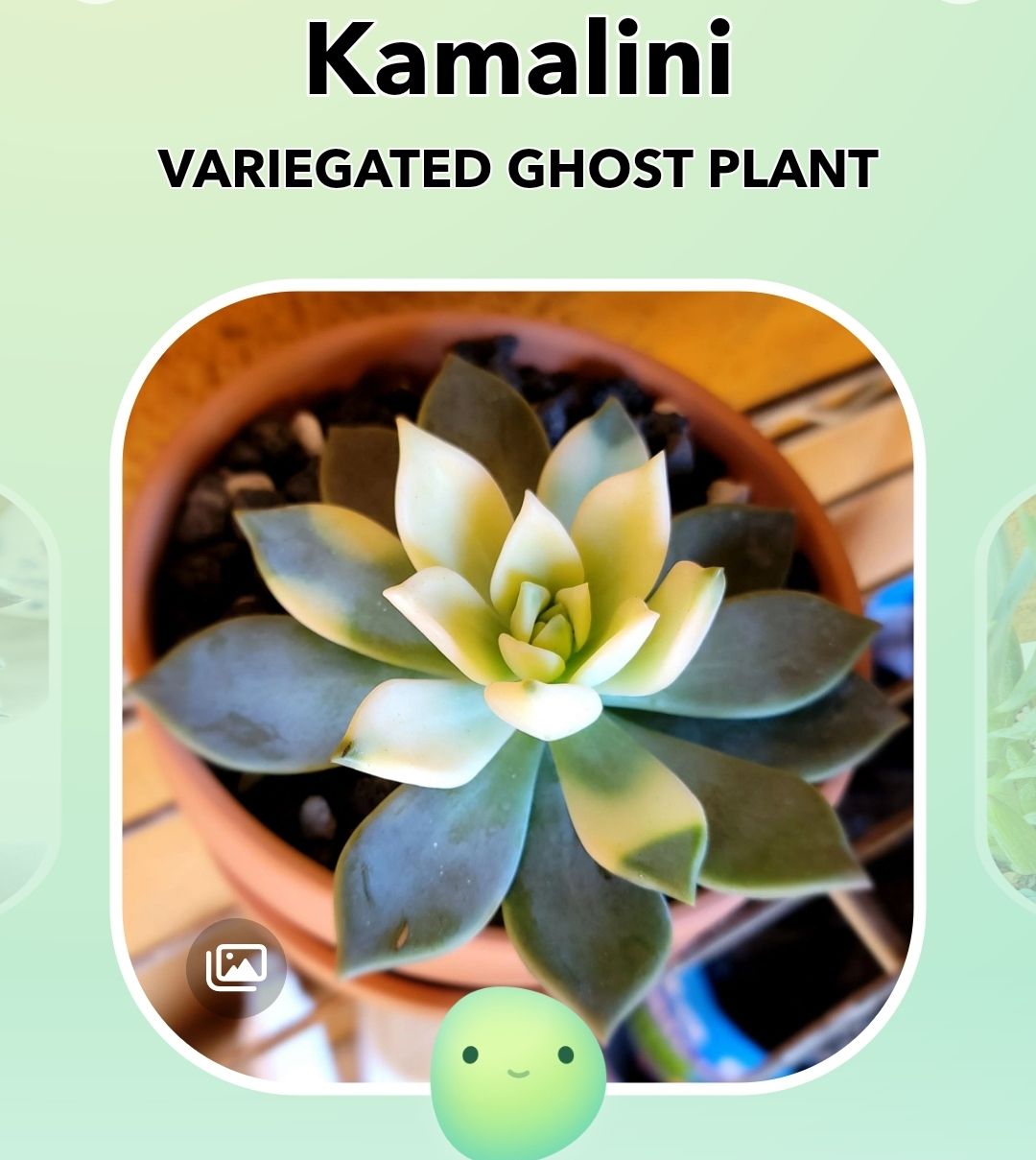The image size is (1036, 1160).
Task: Tap the smiling green mascot blob
Action: [518, 1072]
